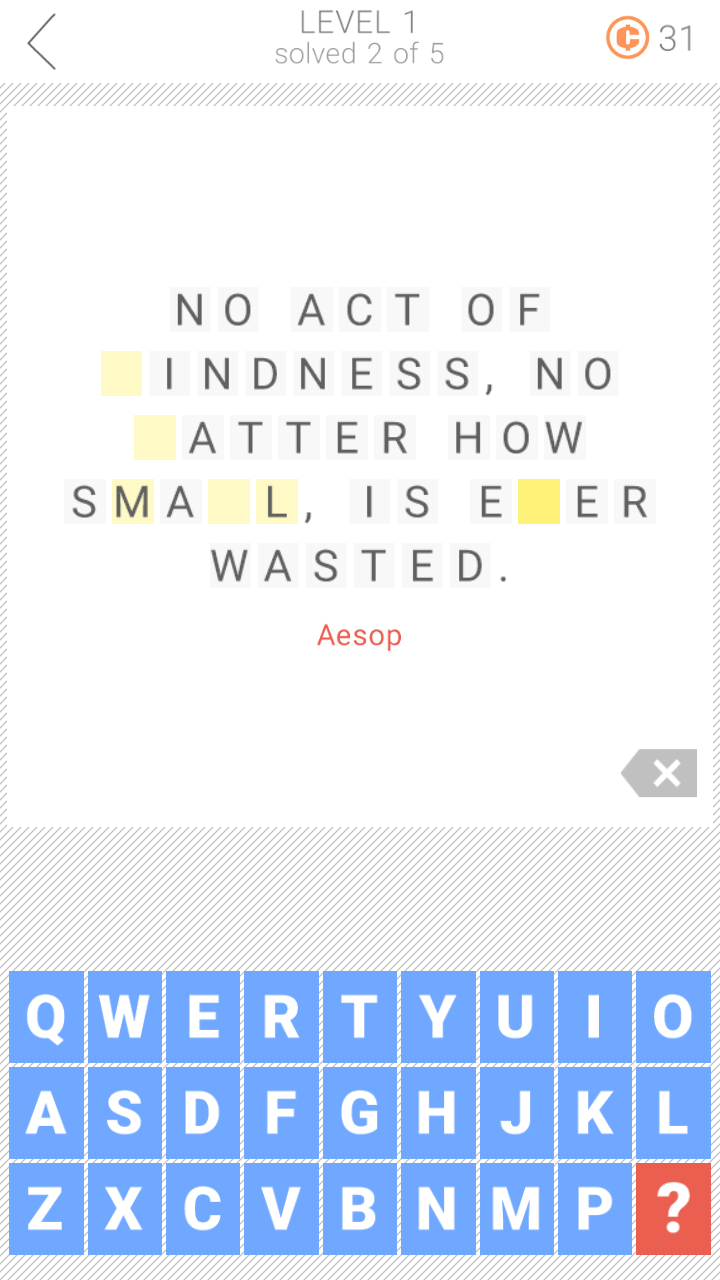Tap the P key on the keyboard
Image resolution: width=720 pixels, height=1280 pixels.
point(594,1209)
